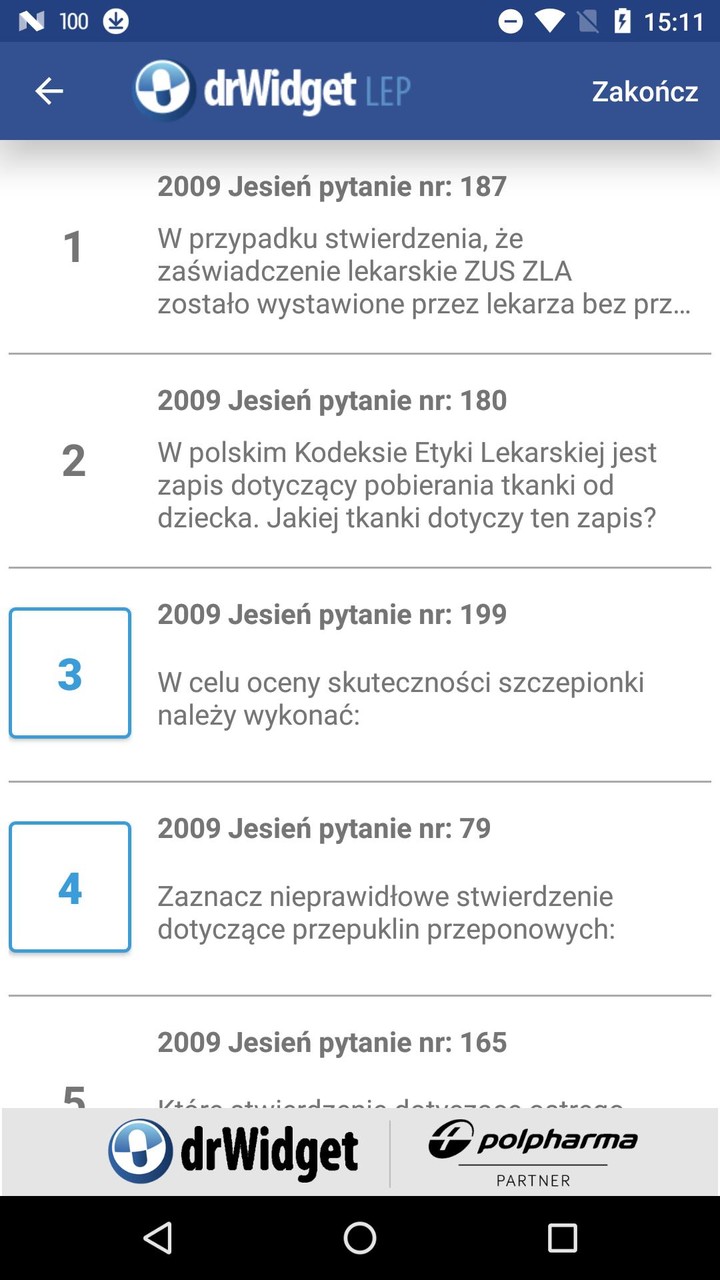
Task: Click the drWidget logo in the bottom banner
Action: point(237,1151)
